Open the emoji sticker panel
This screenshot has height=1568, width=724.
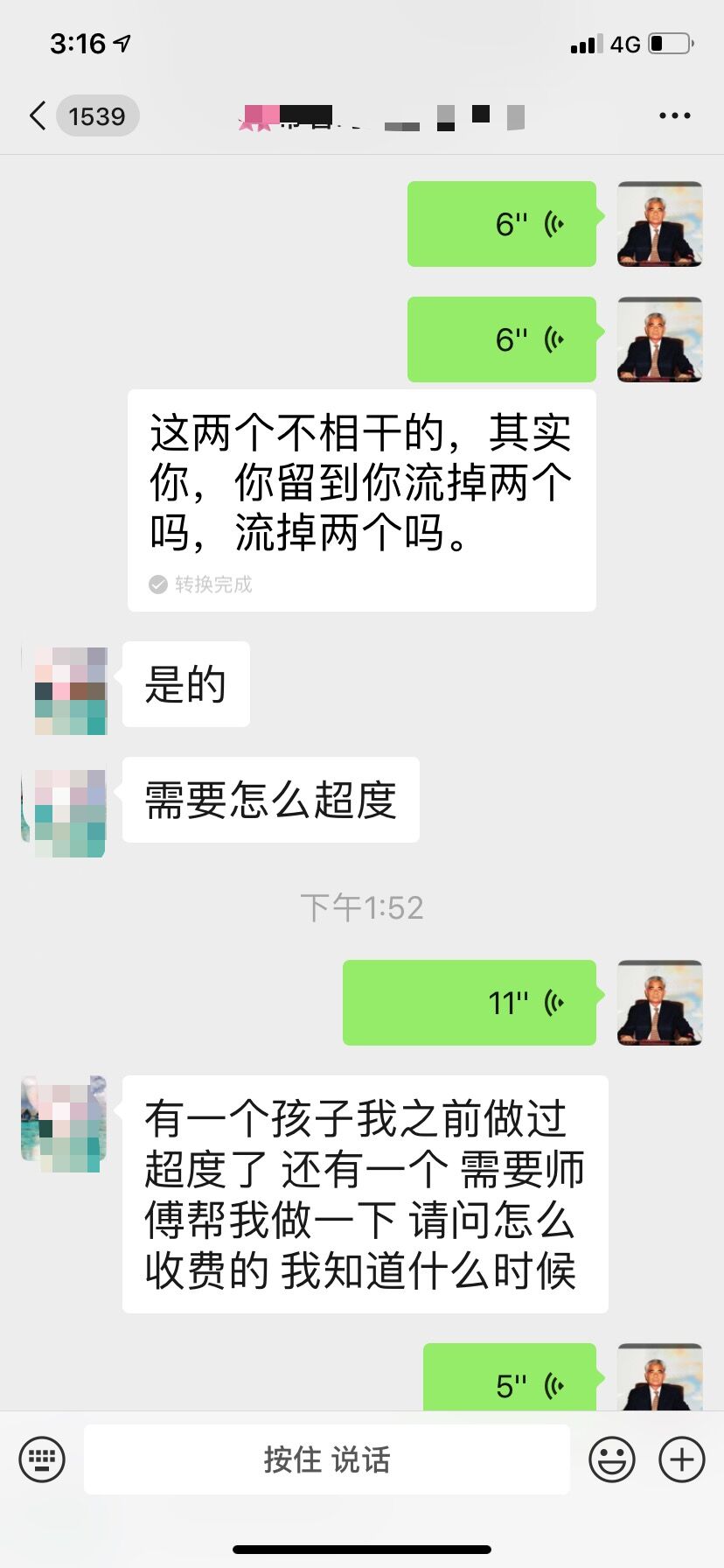coord(611,1459)
